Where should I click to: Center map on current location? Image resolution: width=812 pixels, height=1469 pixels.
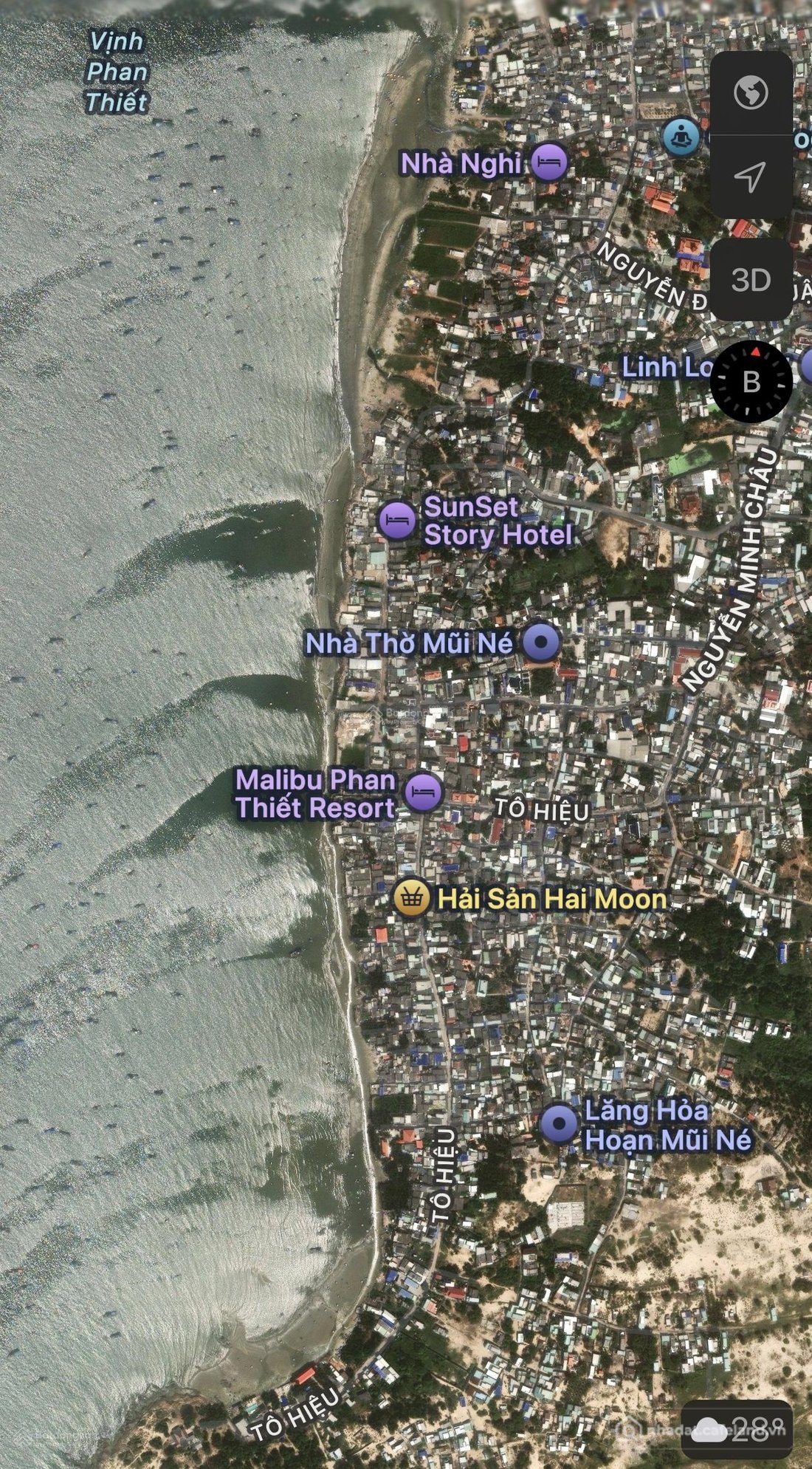(751, 177)
